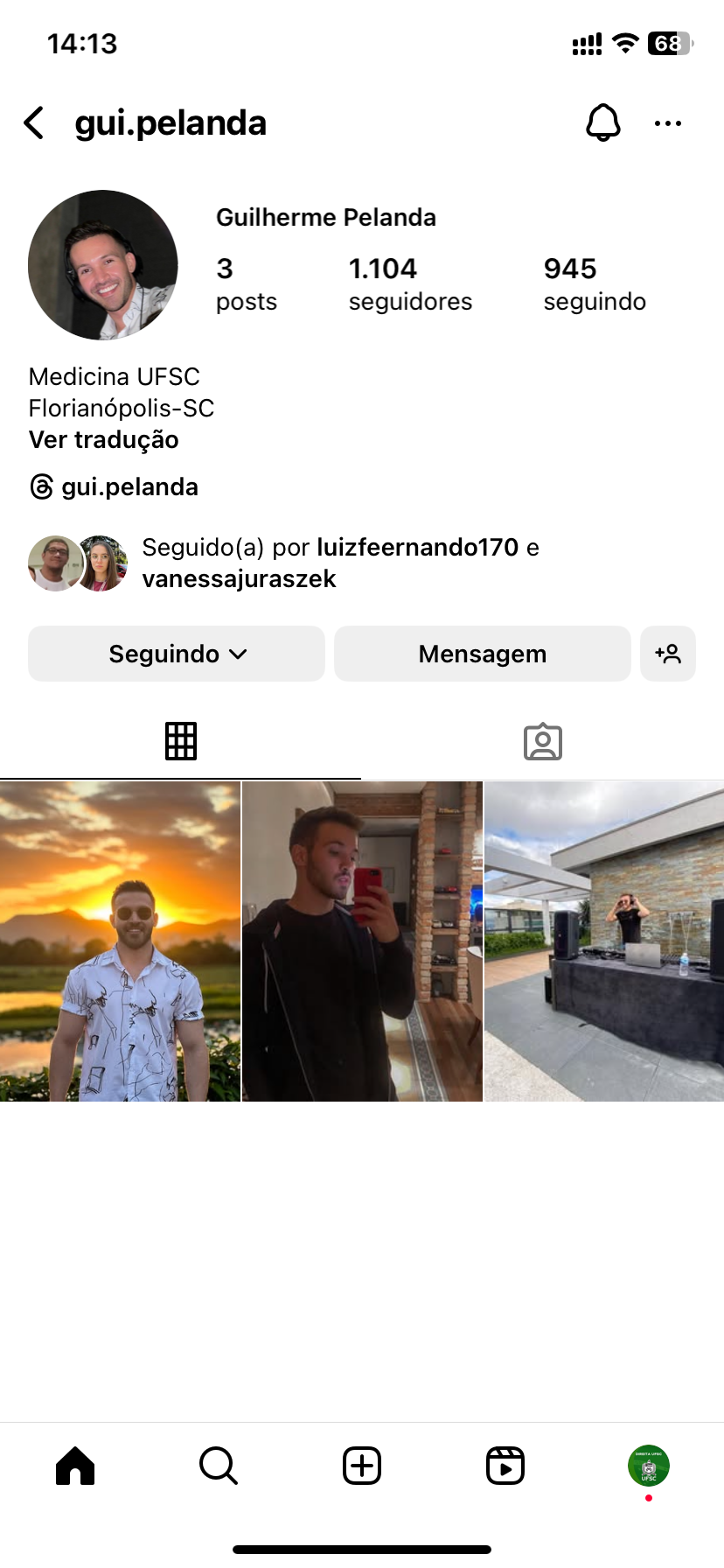The width and height of the screenshot is (724, 1568).
Task: Open the notifications bell for gui.pelanda
Action: coord(602,123)
